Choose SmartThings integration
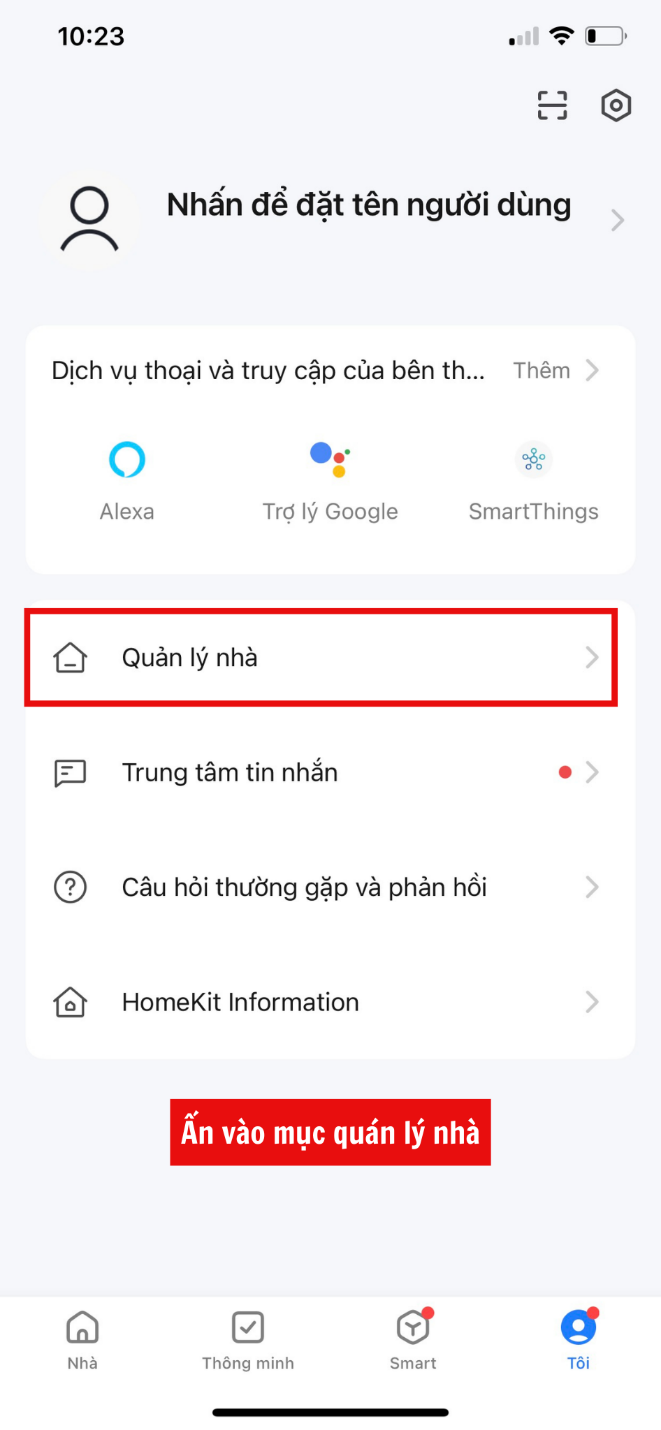Screen dimensions: 661x1430 [533, 481]
